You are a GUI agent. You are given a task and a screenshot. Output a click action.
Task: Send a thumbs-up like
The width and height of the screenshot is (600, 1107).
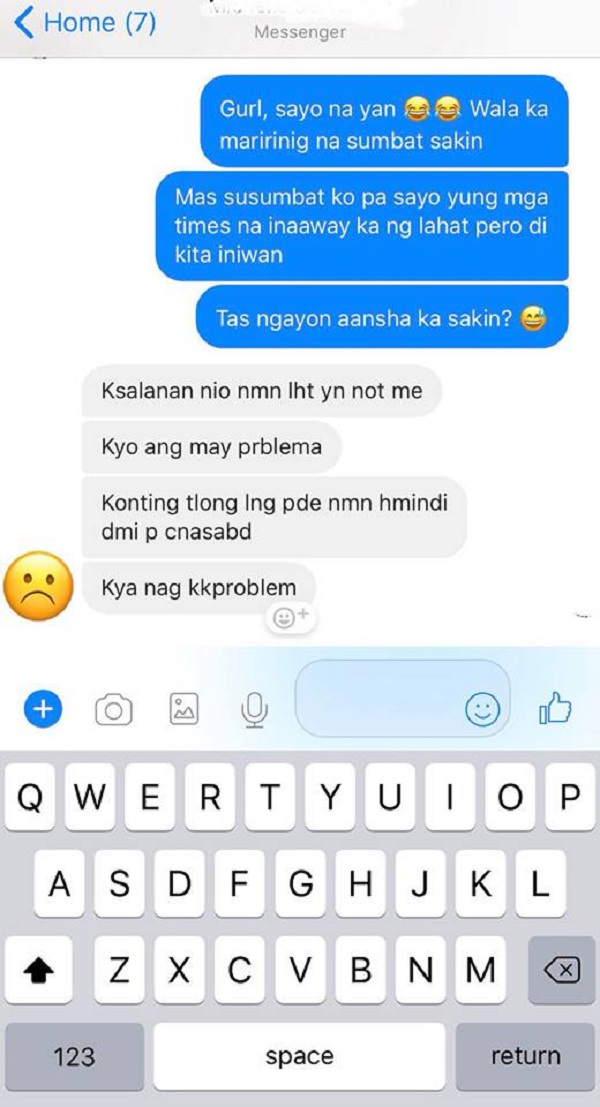(x=555, y=710)
